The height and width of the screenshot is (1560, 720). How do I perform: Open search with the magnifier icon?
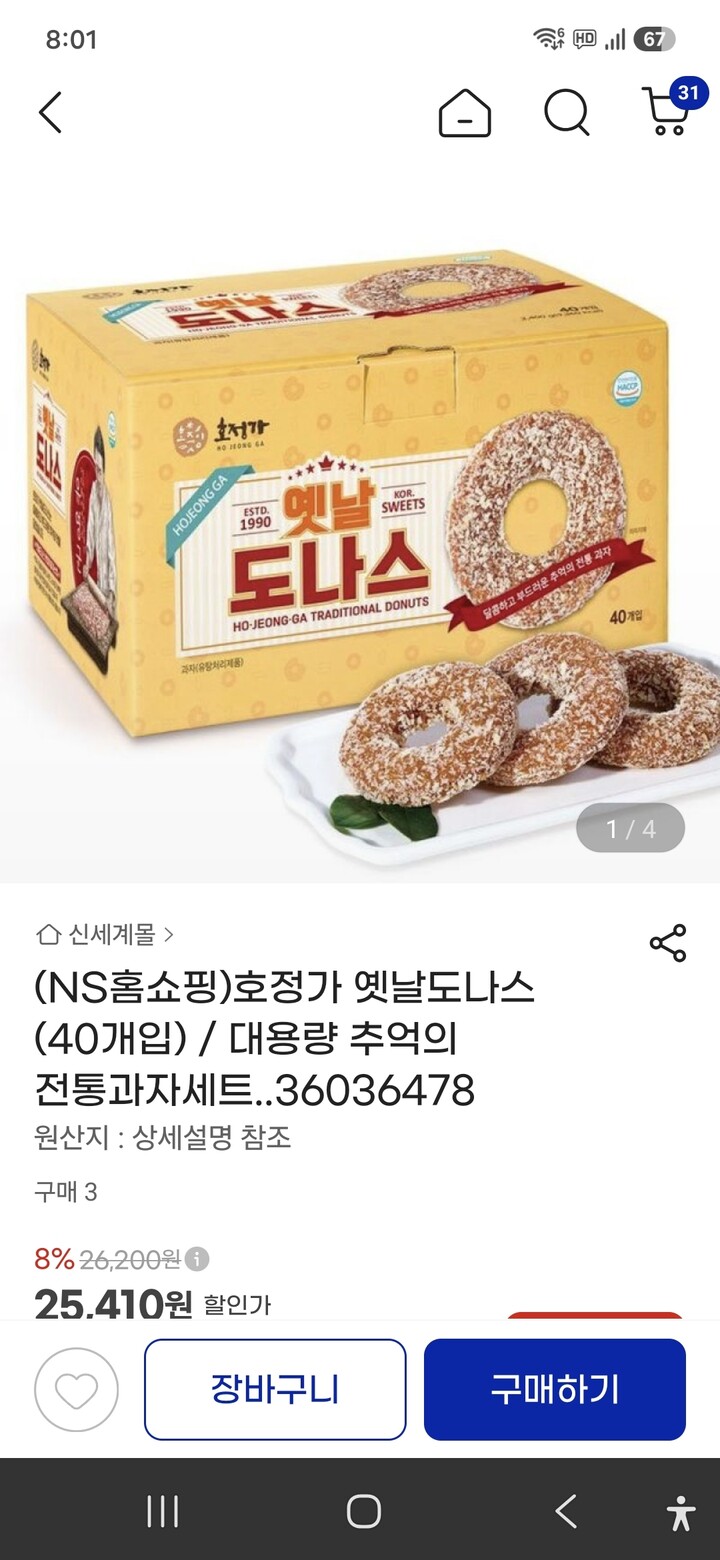pyautogui.click(x=567, y=112)
